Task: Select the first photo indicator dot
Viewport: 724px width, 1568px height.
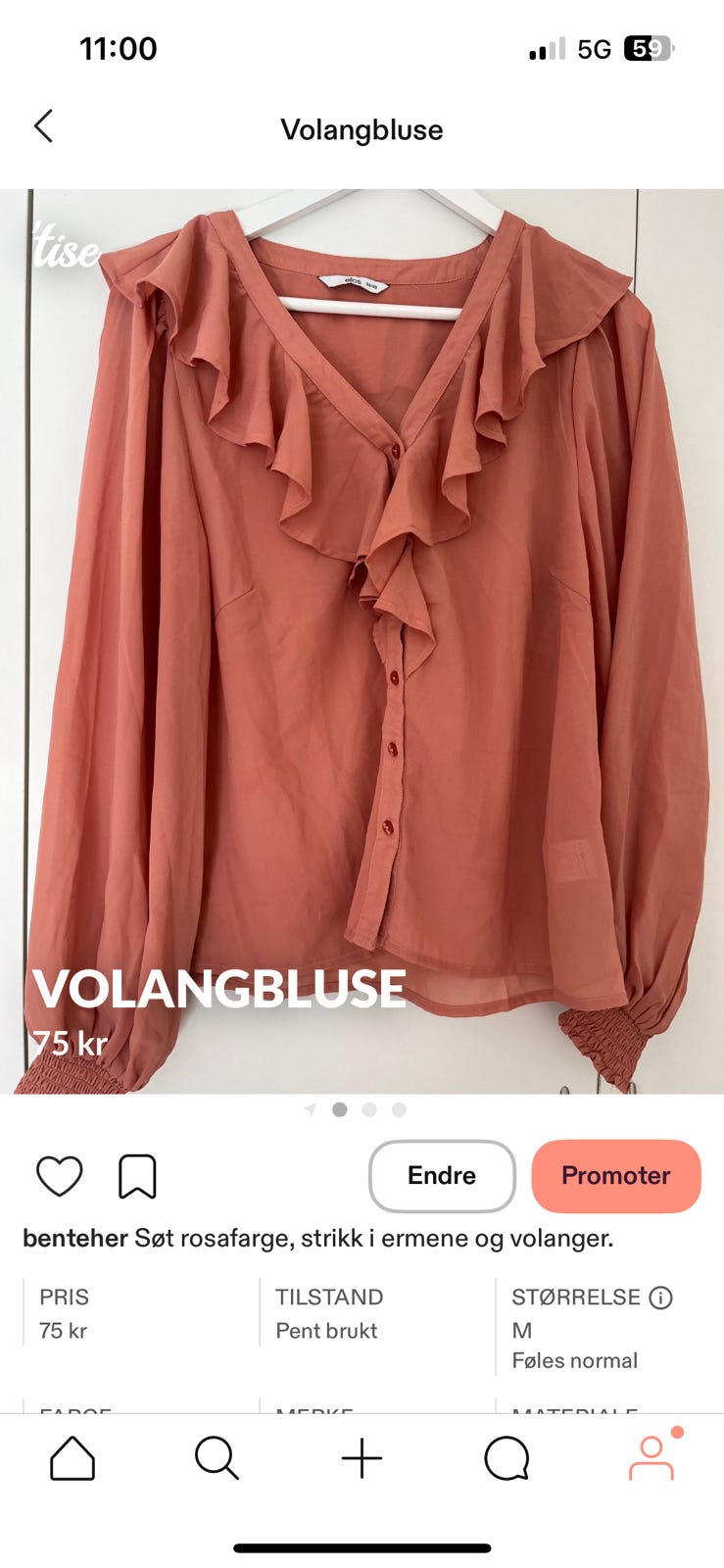Action: point(339,1109)
